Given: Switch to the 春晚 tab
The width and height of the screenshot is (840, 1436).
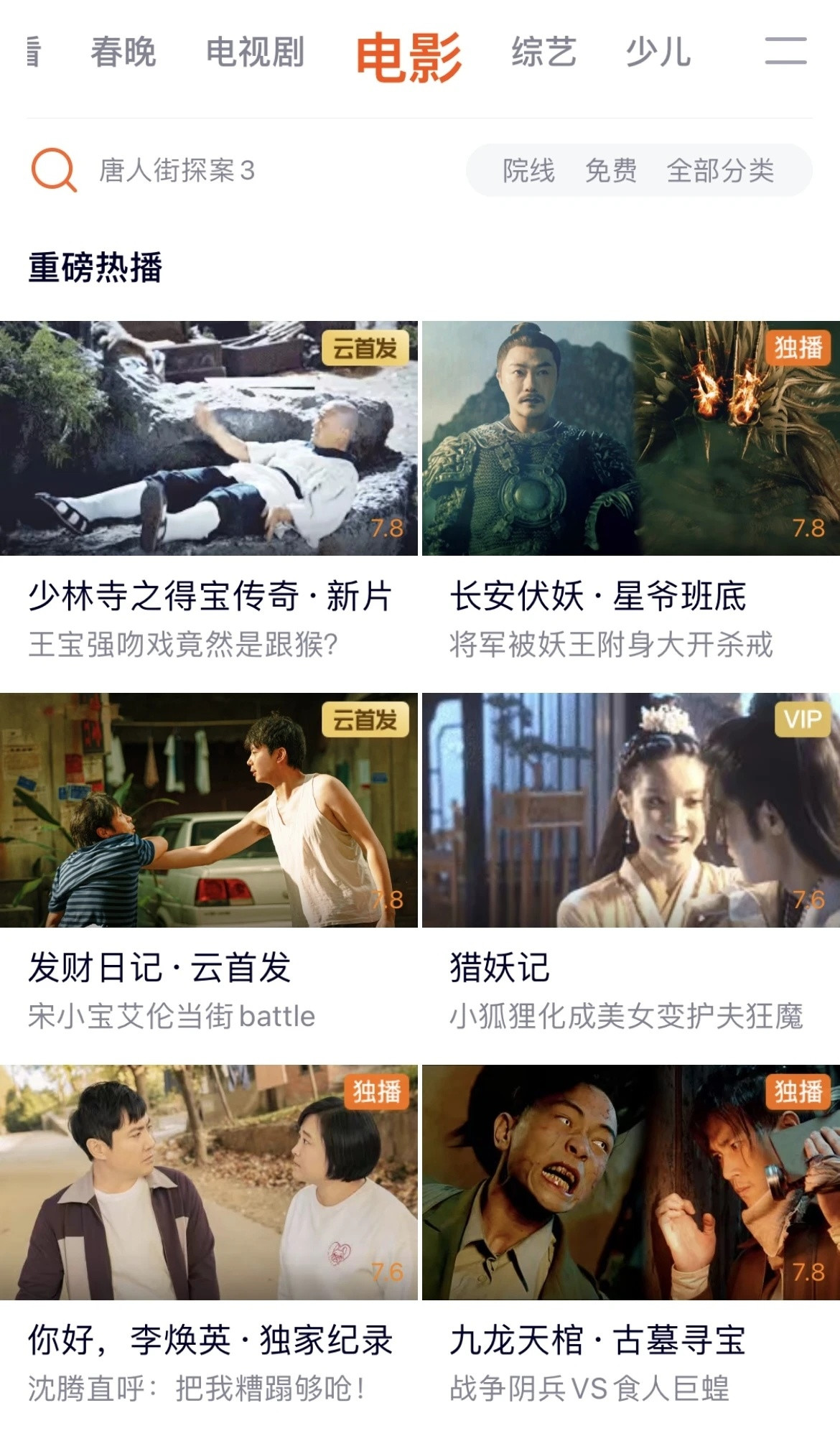Looking at the screenshot, I should (123, 53).
